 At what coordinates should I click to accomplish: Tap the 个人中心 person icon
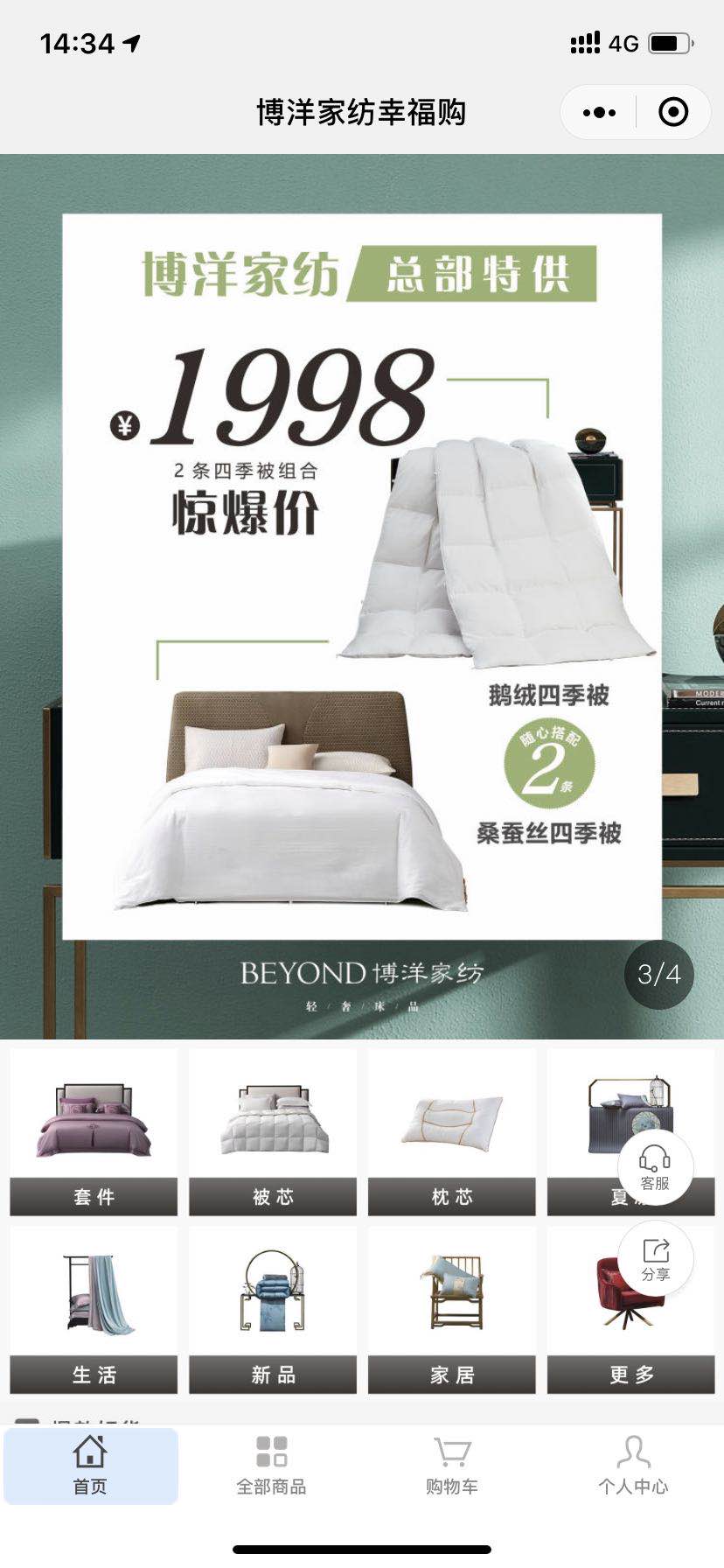pos(633,1451)
